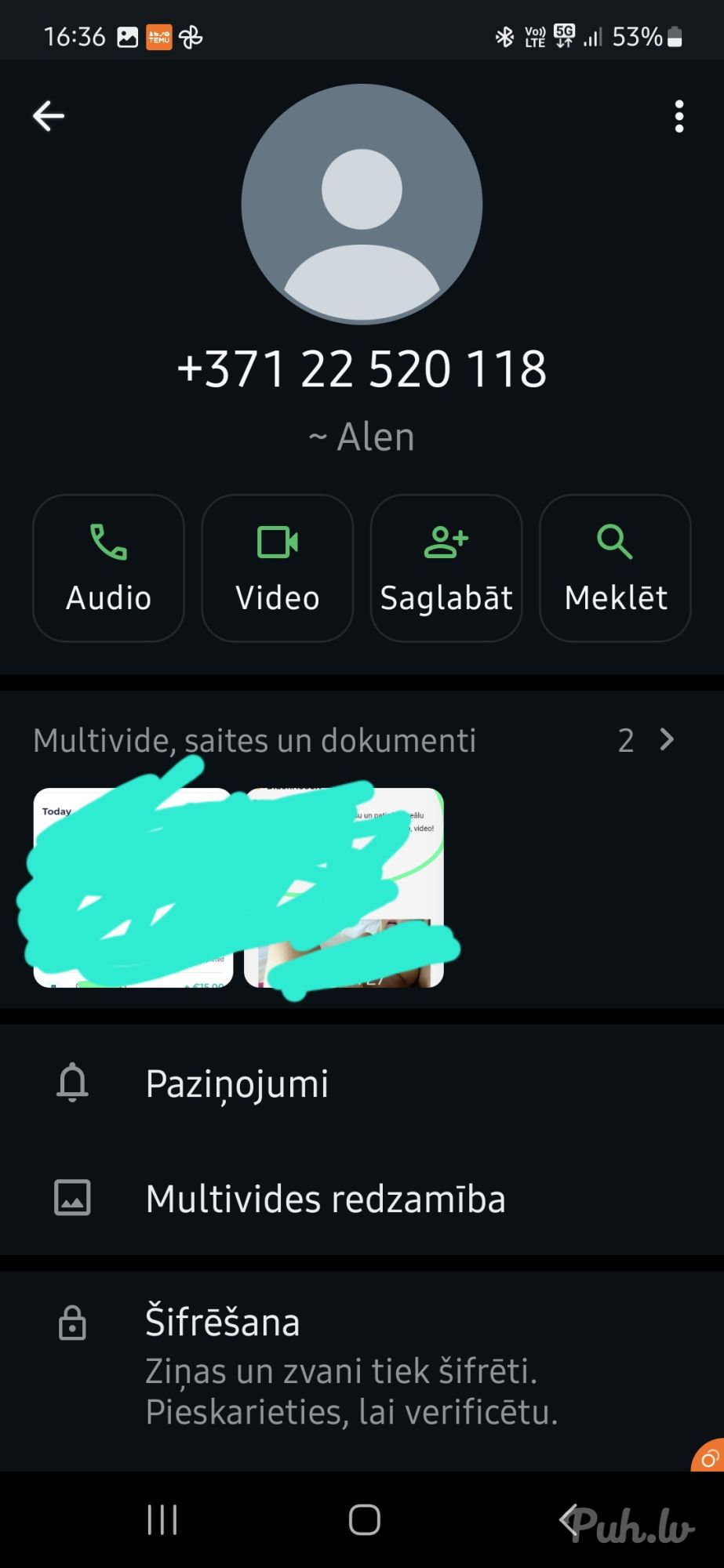The width and height of the screenshot is (724, 1568).
Task: Start a Video call
Action: tap(278, 568)
